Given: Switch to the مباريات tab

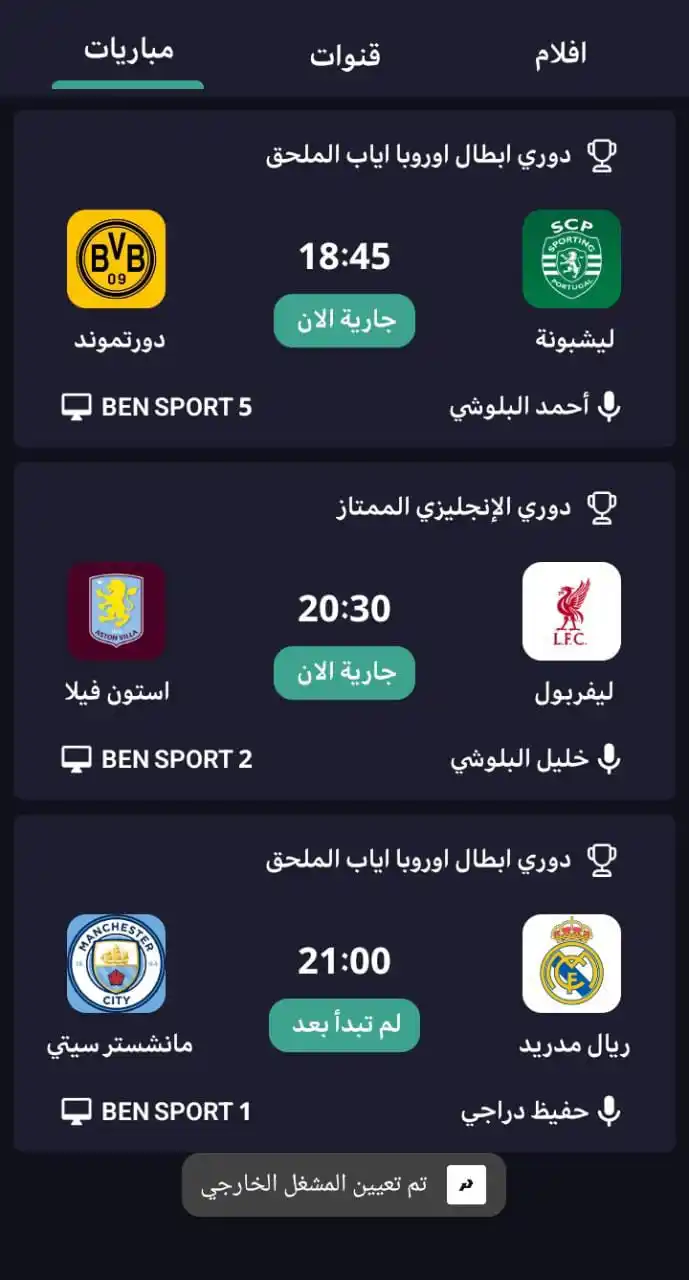Looking at the screenshot, I should (x=128, y=51).
